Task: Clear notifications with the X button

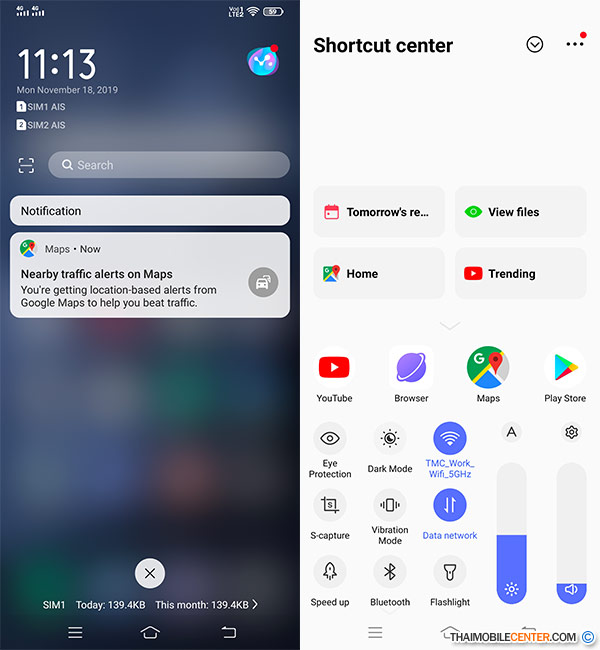Action: tap(150, 573)
